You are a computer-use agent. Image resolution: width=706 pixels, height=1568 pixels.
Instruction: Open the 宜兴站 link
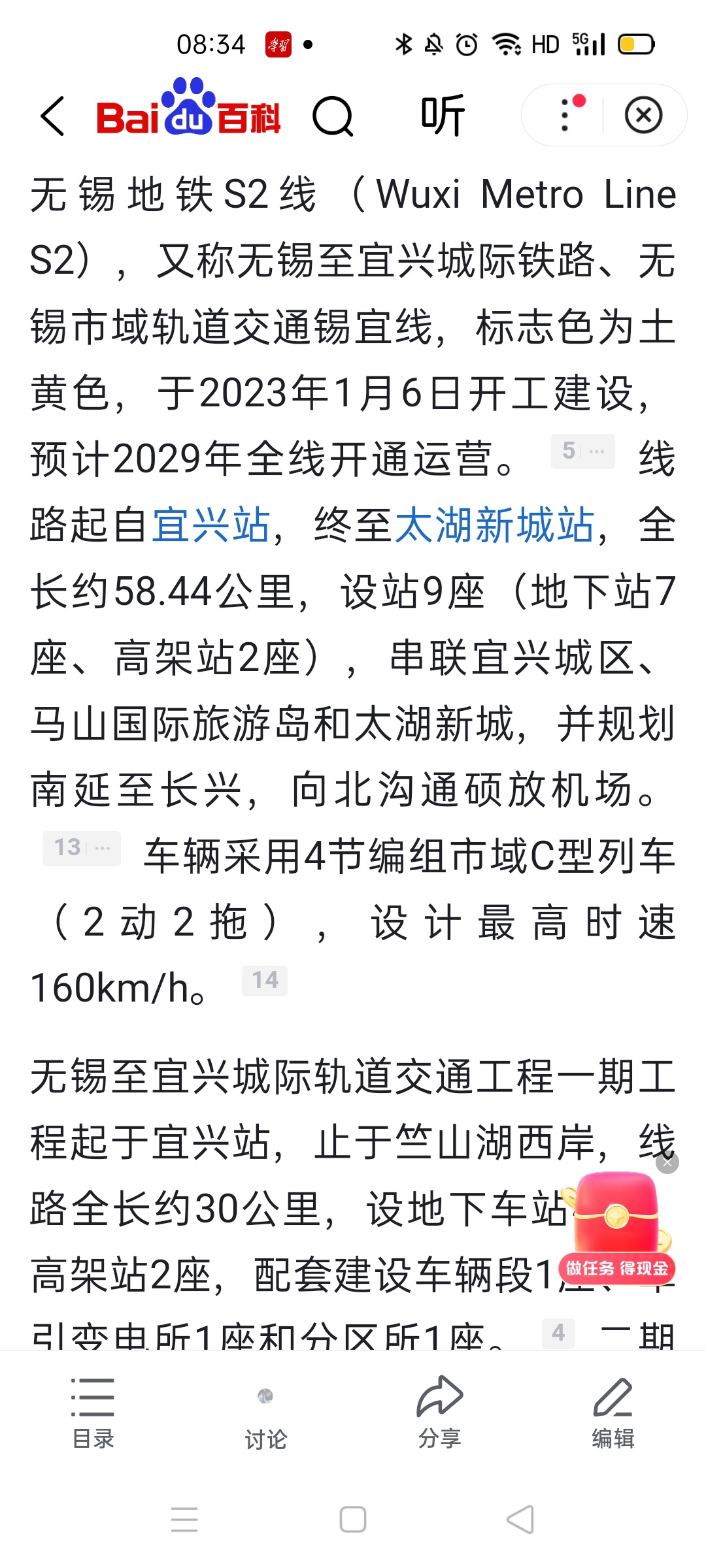tap(210, 525)
